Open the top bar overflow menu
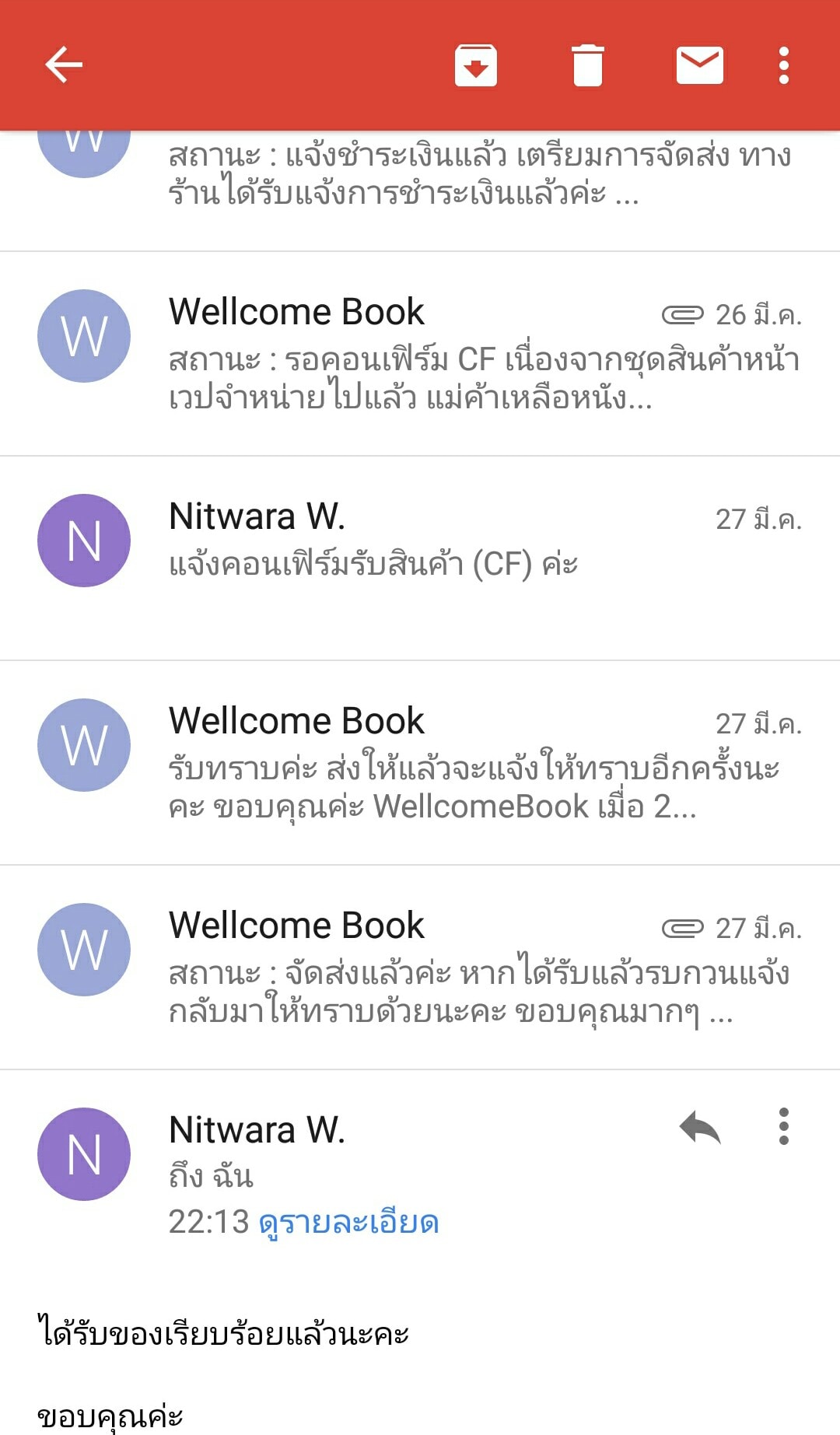Viewport: 840px width, 1435px height. [x=784, y=65]
